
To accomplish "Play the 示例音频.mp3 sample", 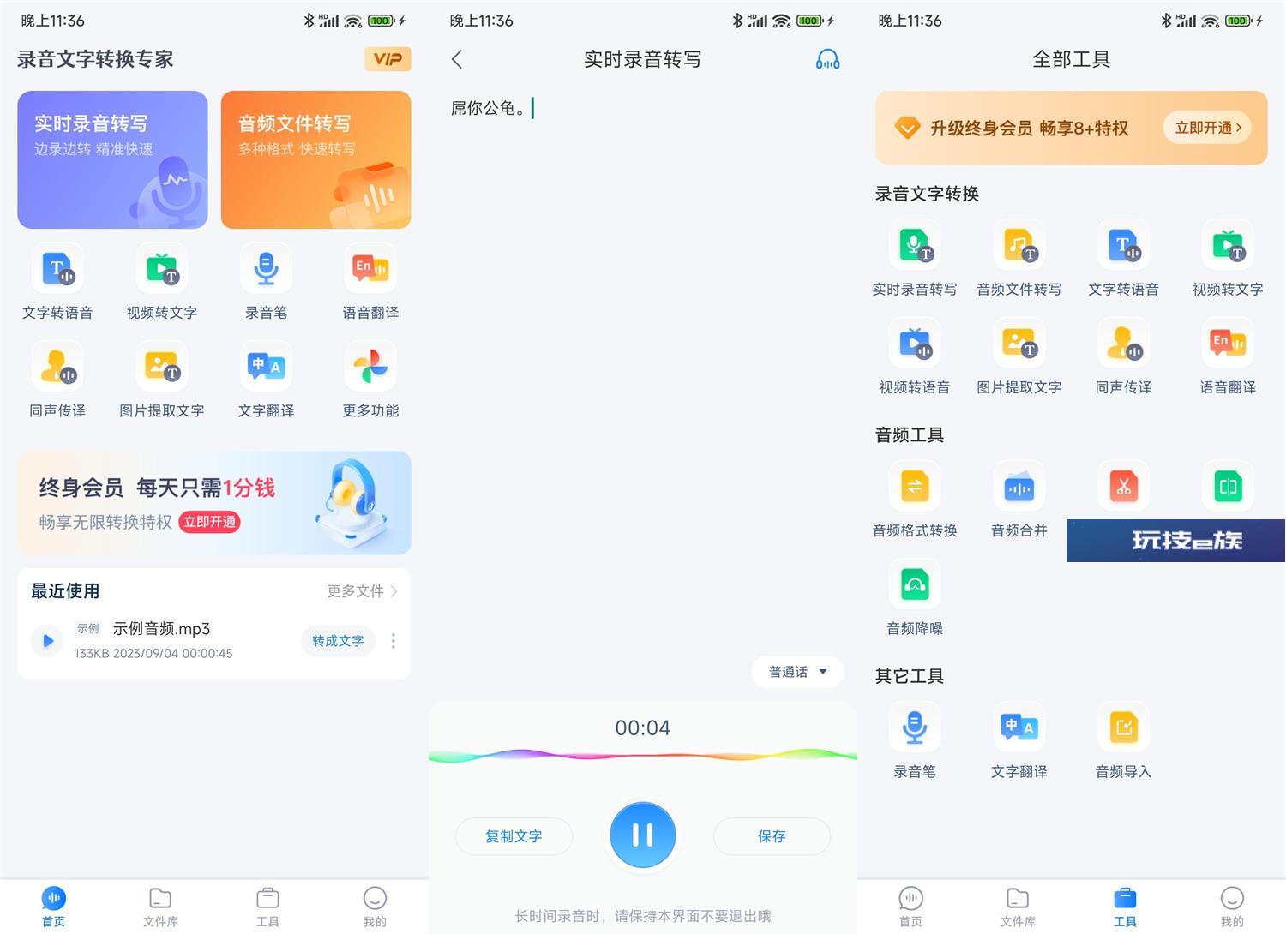I will [48, 640].
